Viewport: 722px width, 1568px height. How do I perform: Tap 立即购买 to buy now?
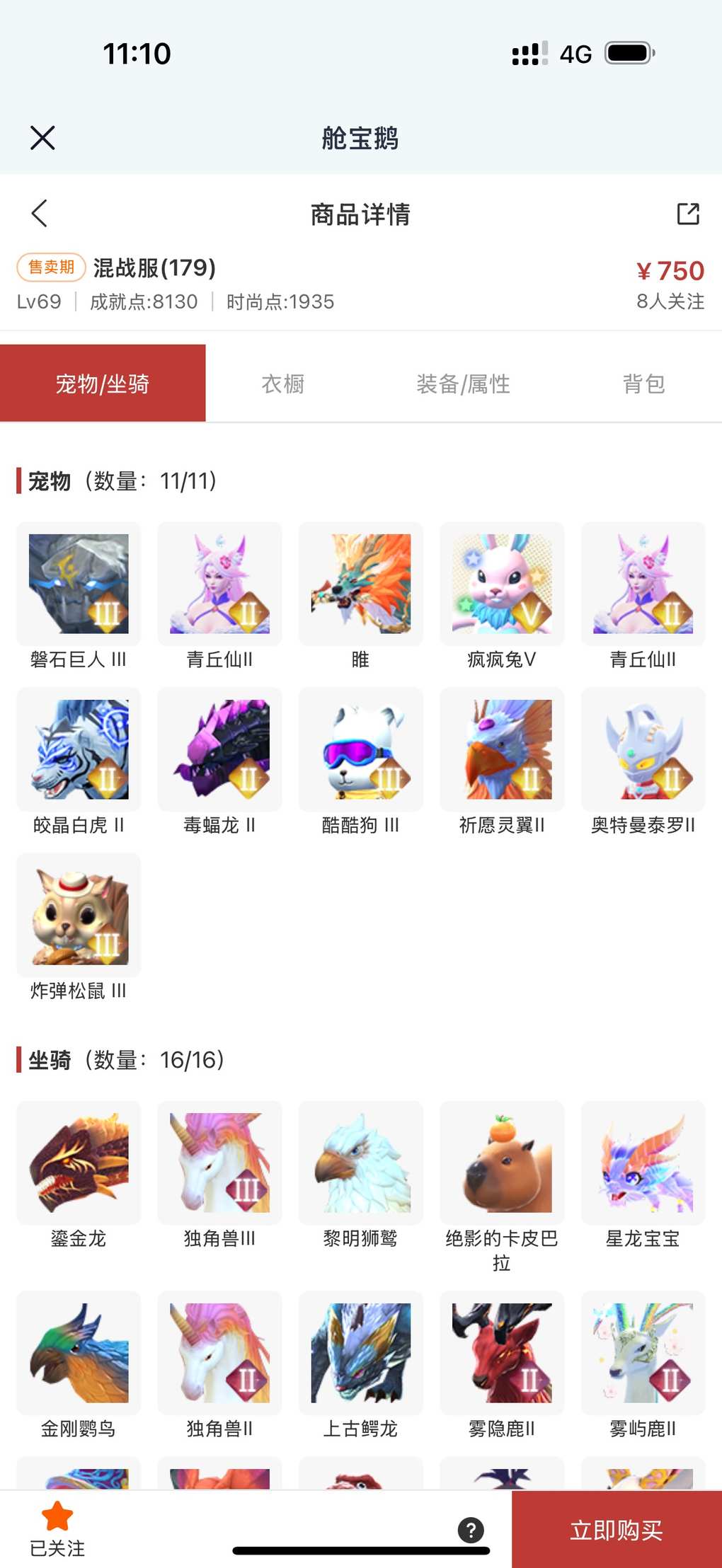(x=617, y=1530)
